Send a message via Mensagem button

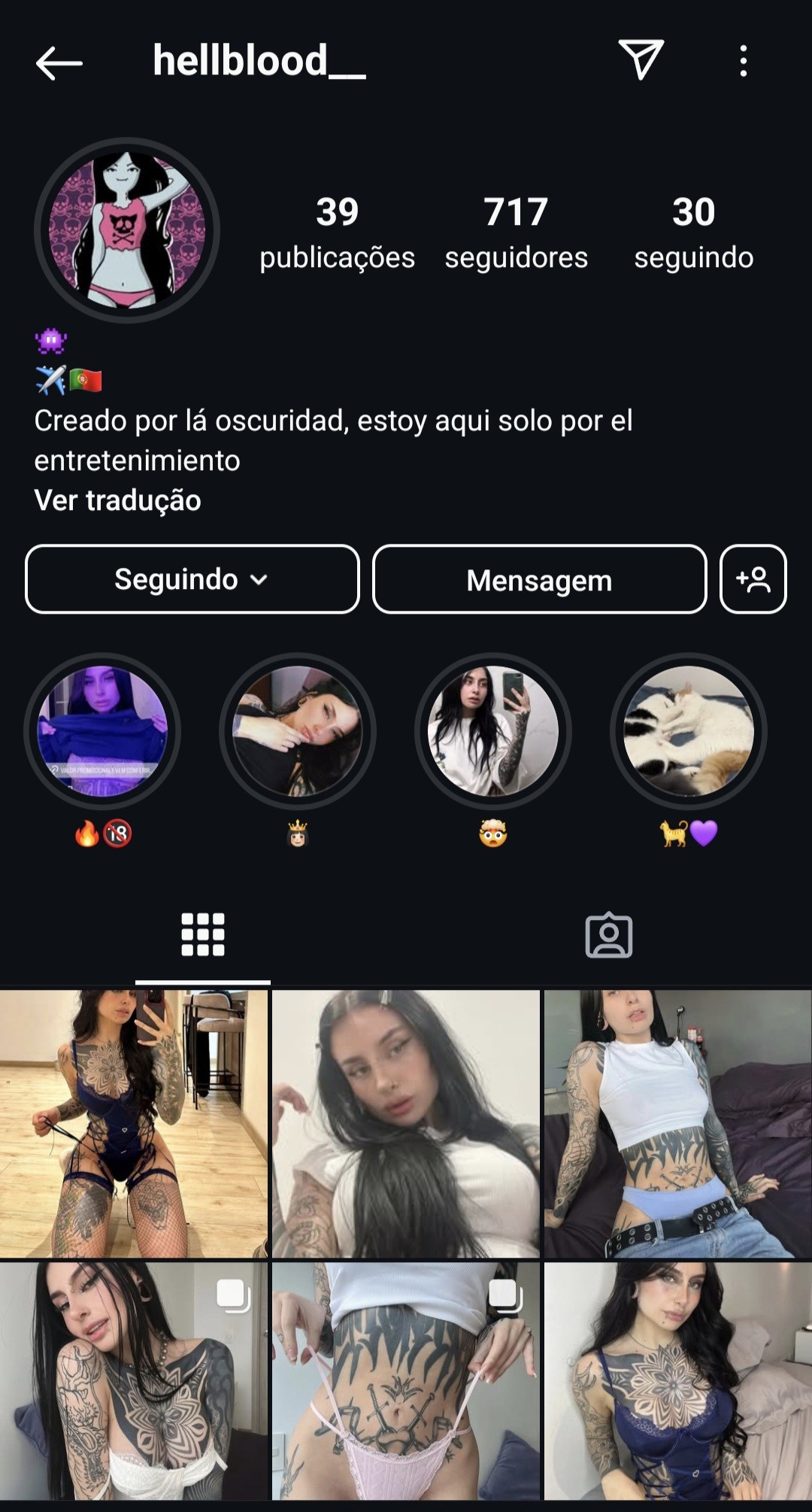[x=539, y=580]
